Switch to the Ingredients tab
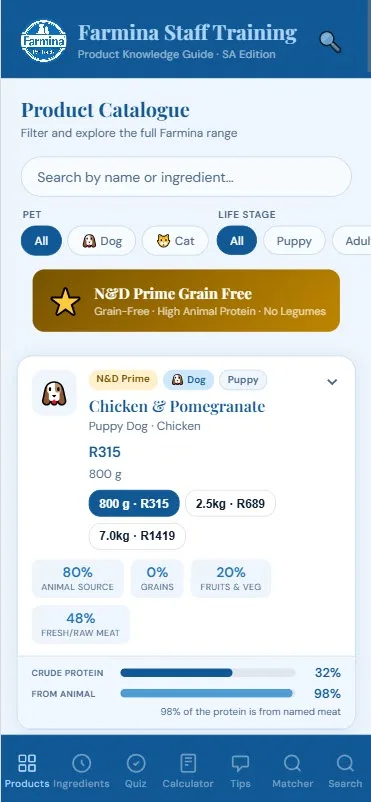 (x=81, y=771)
